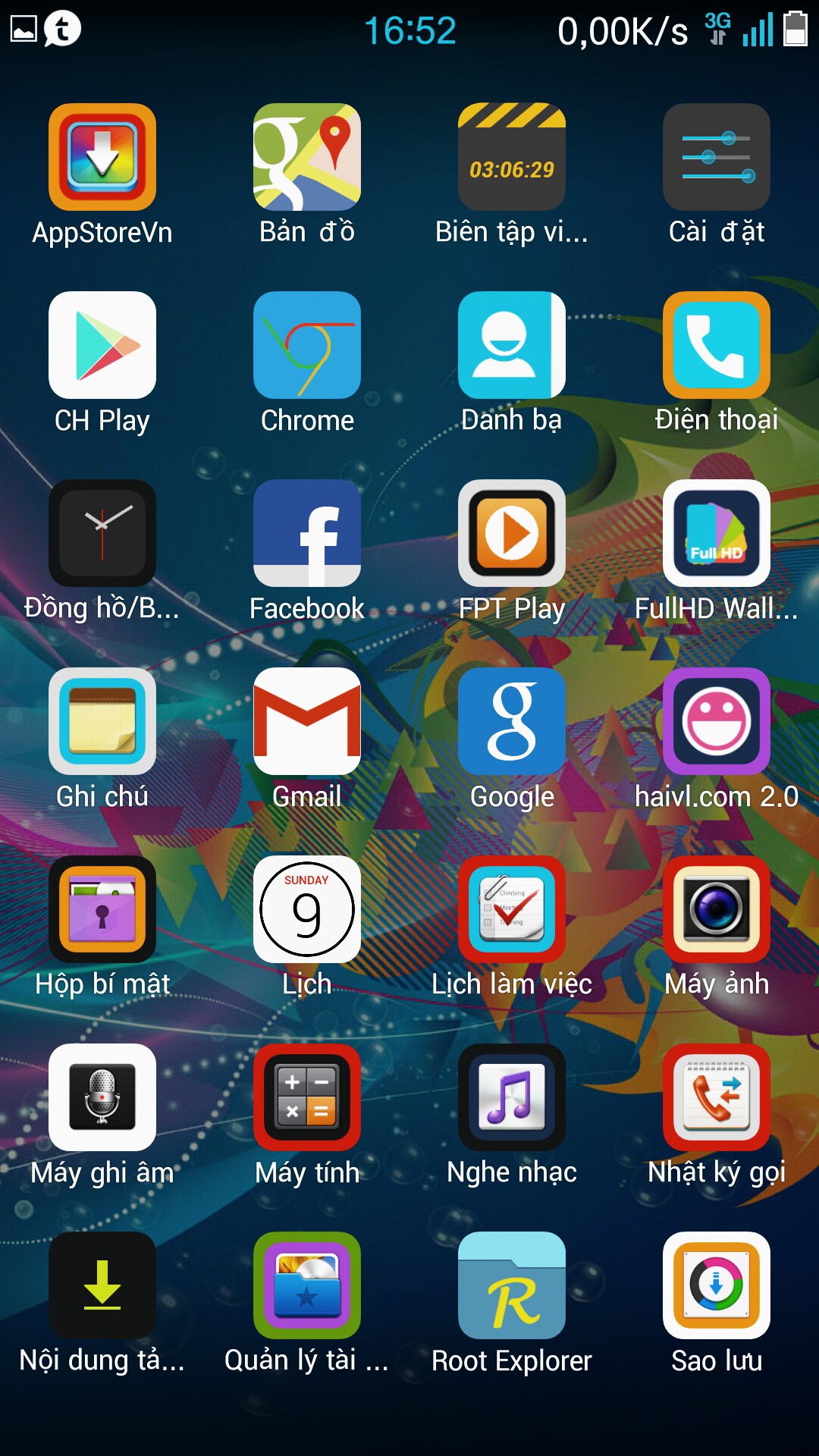Open the AppStoreVn app
The height and width of the screenshot is (1456, 819).
click(x=102, y=157)
